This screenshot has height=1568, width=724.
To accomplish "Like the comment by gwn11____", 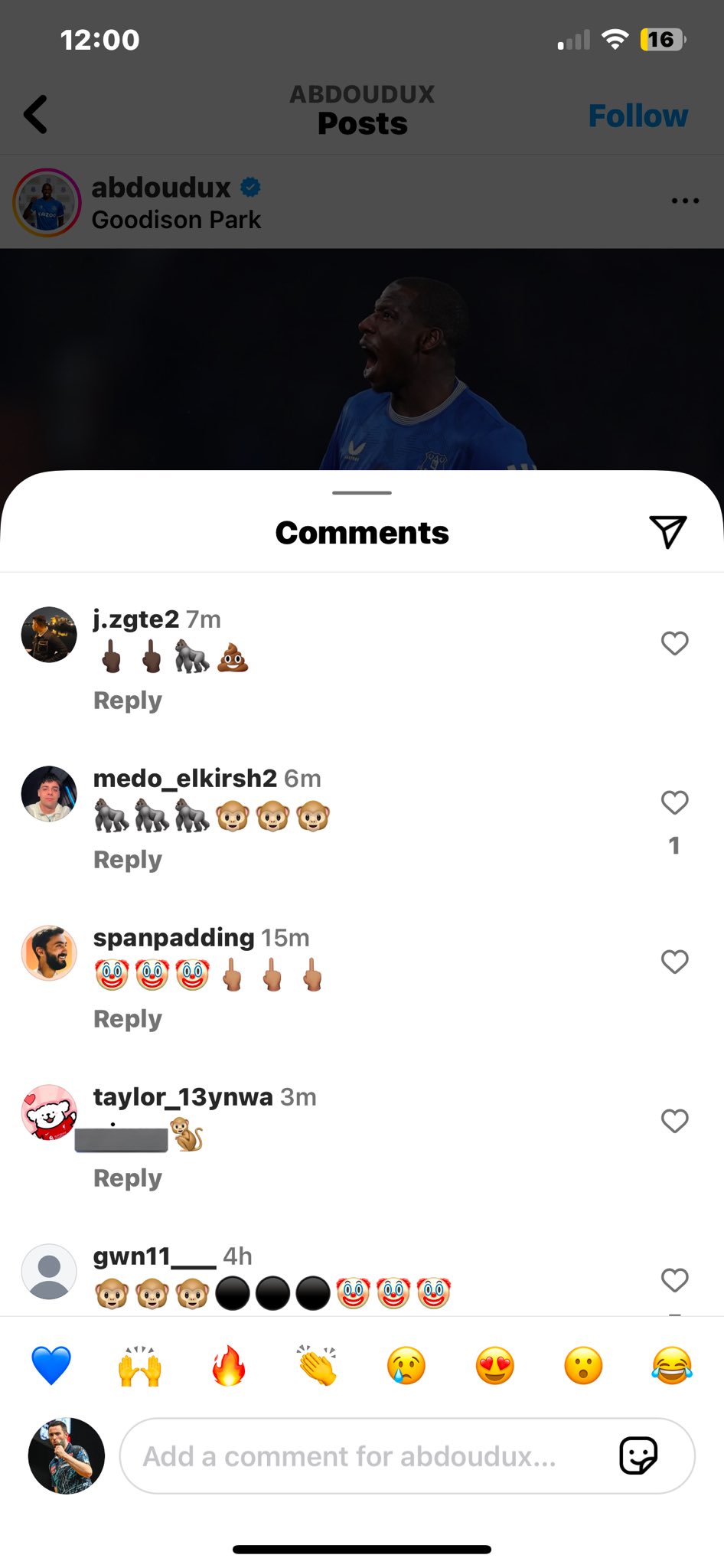I will [674, 1280].
